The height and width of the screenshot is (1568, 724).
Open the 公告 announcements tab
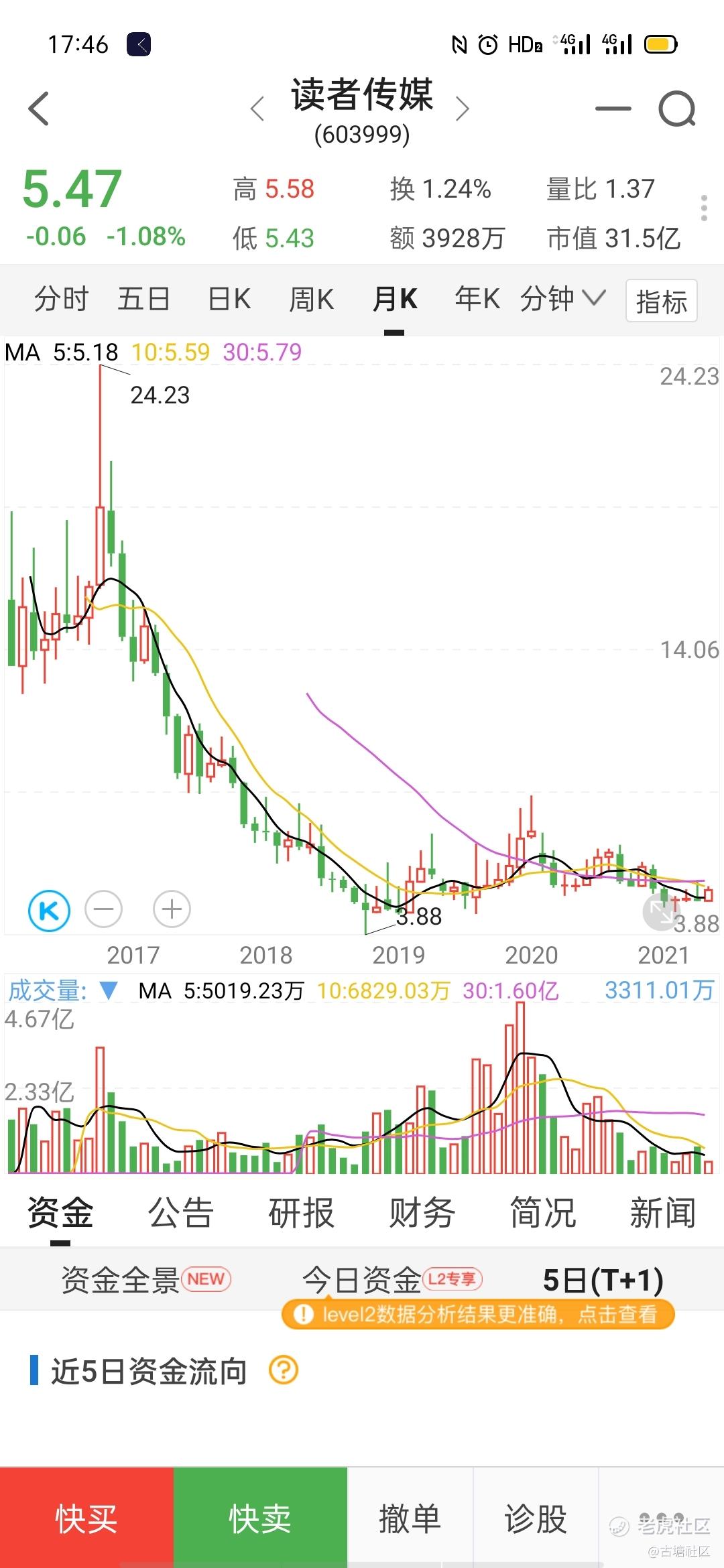pos(181,1213)
